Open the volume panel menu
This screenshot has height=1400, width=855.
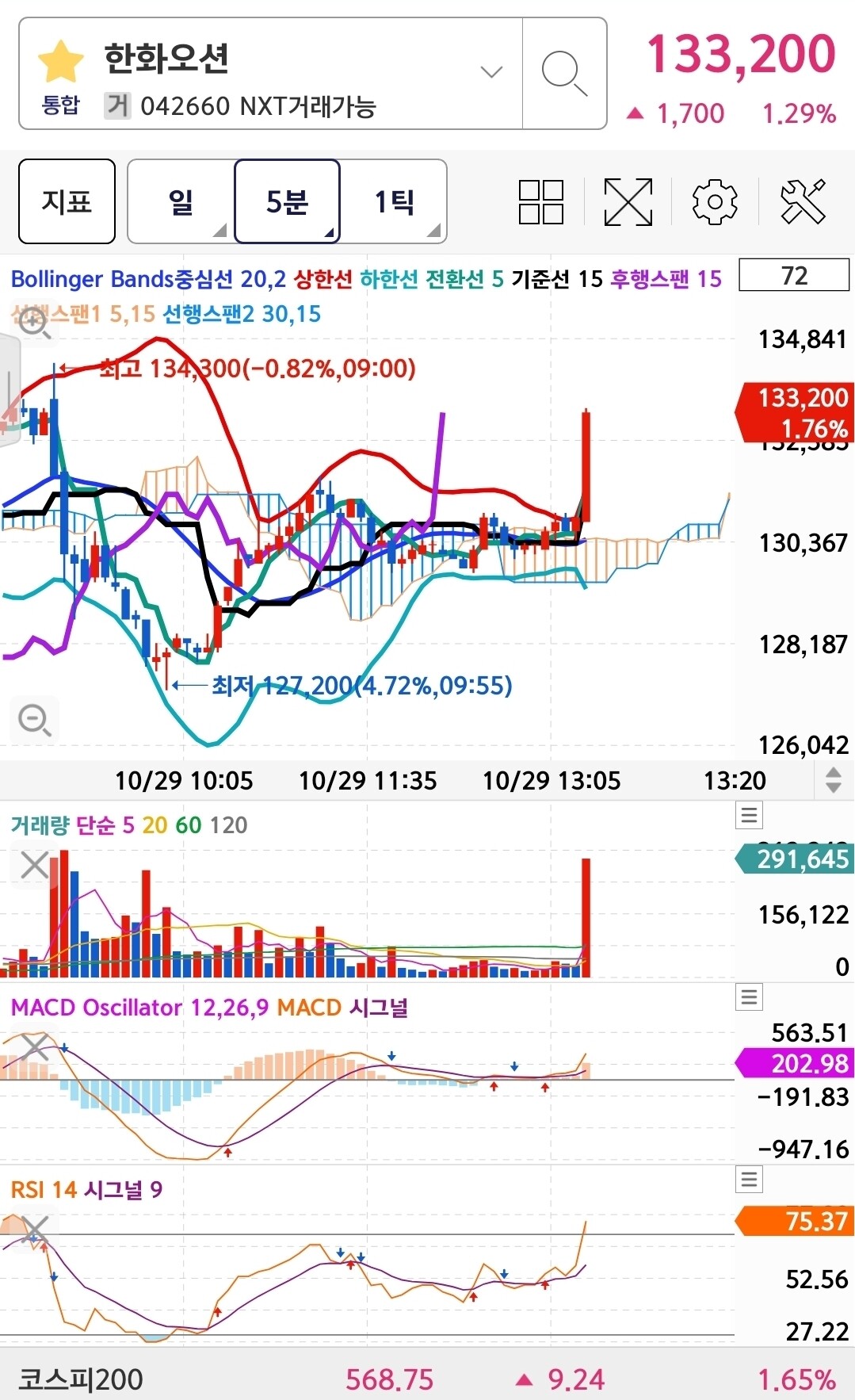pyautogui.click(x=750, y=815)
